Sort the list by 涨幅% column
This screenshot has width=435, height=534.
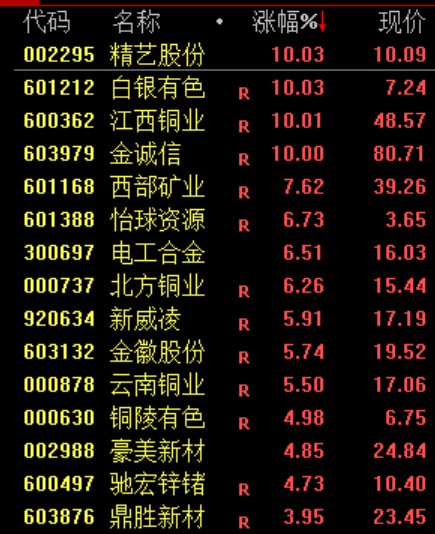click(x=289, y=22)
